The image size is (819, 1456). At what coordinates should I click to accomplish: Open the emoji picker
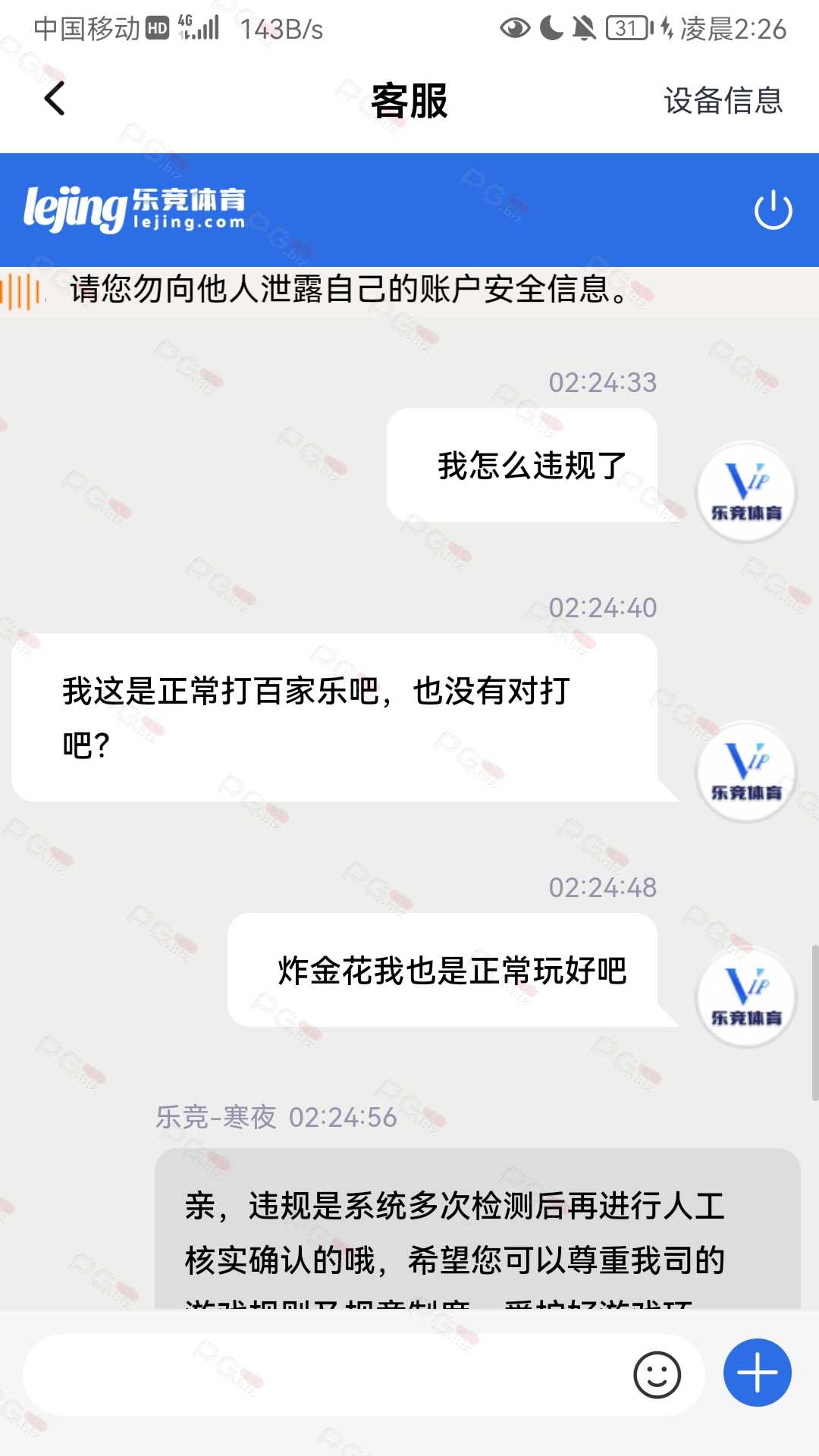tap(657, 1374)
